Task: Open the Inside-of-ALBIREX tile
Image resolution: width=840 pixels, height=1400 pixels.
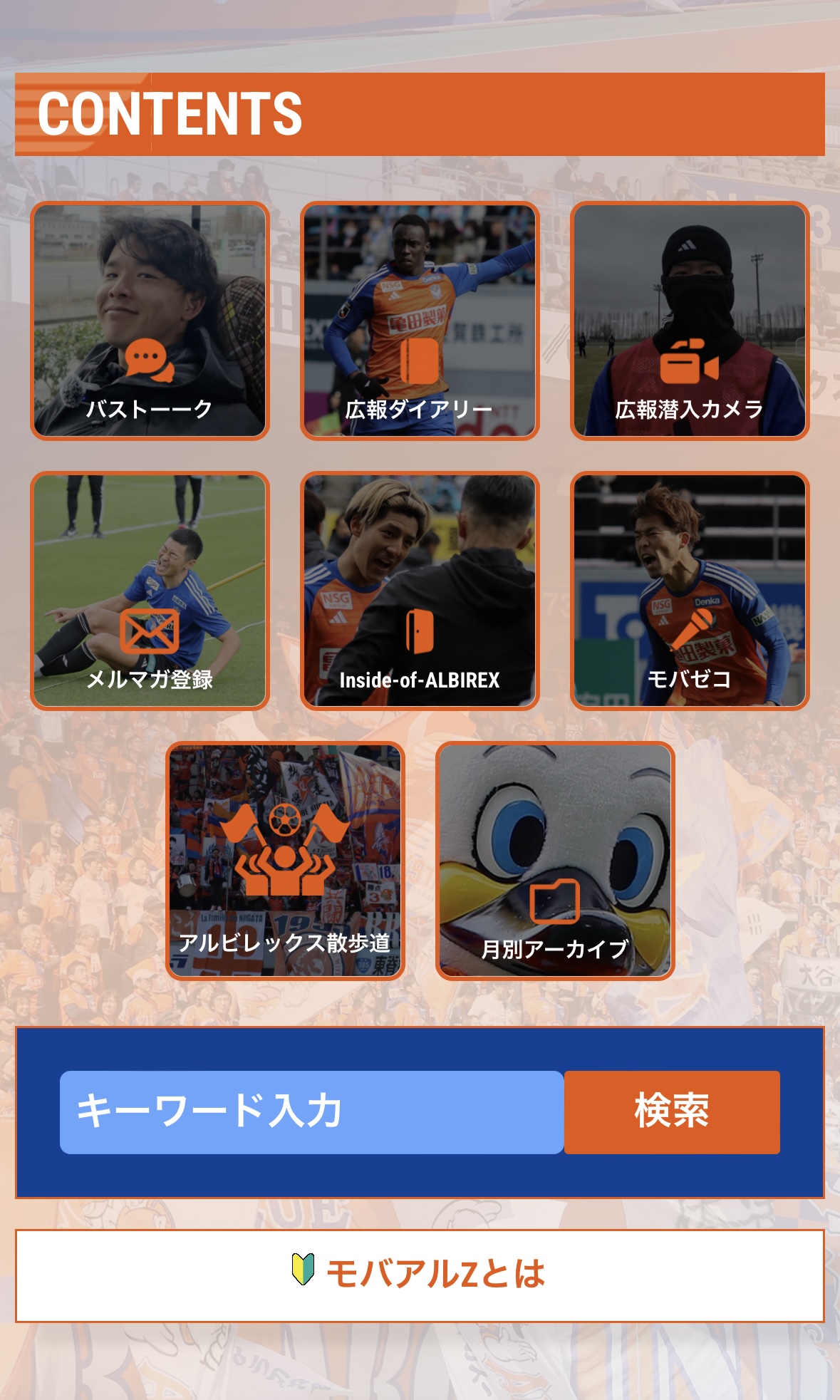Action: (x=420, y=591)
